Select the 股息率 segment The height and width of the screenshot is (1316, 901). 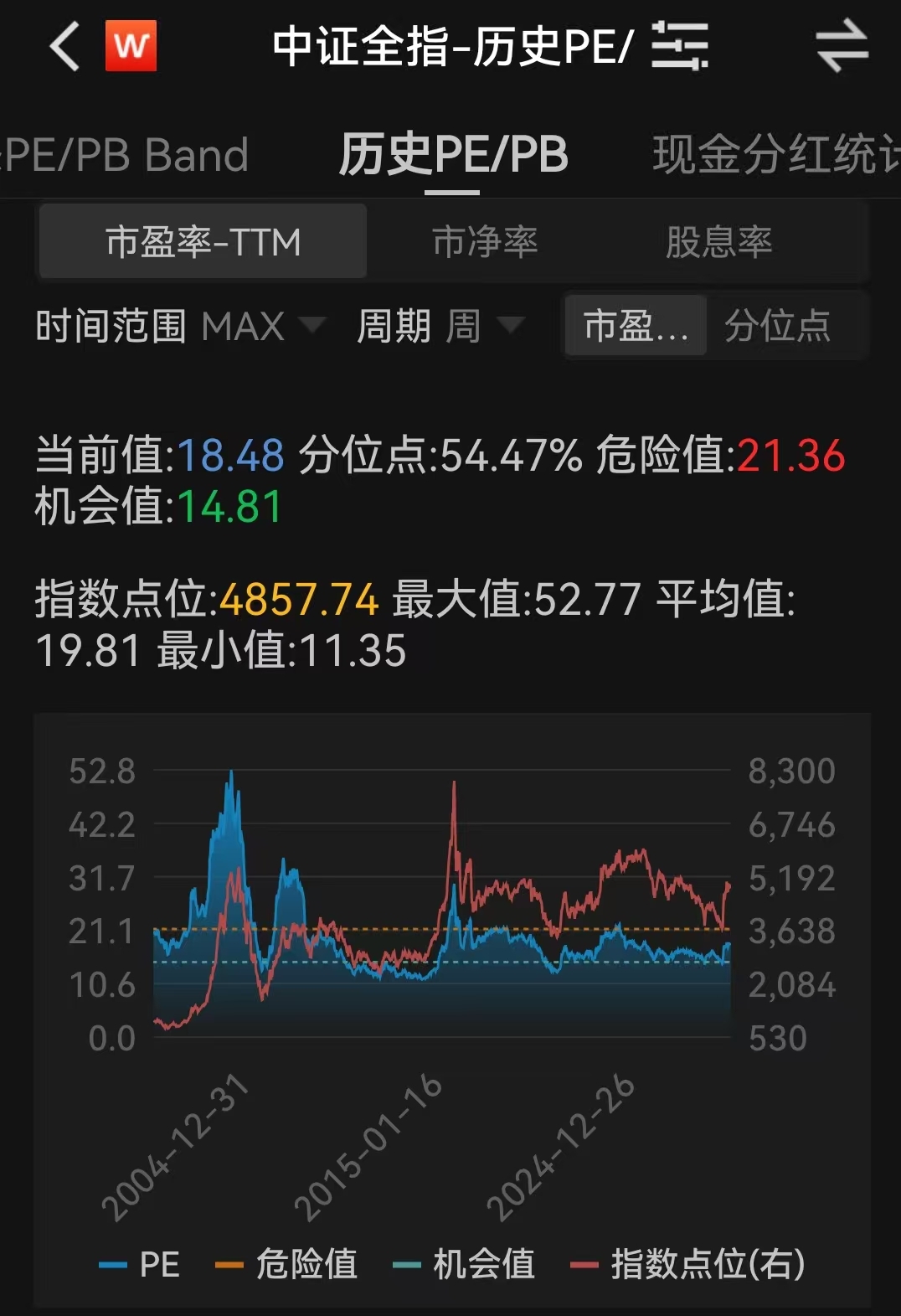tap(718, 242)
